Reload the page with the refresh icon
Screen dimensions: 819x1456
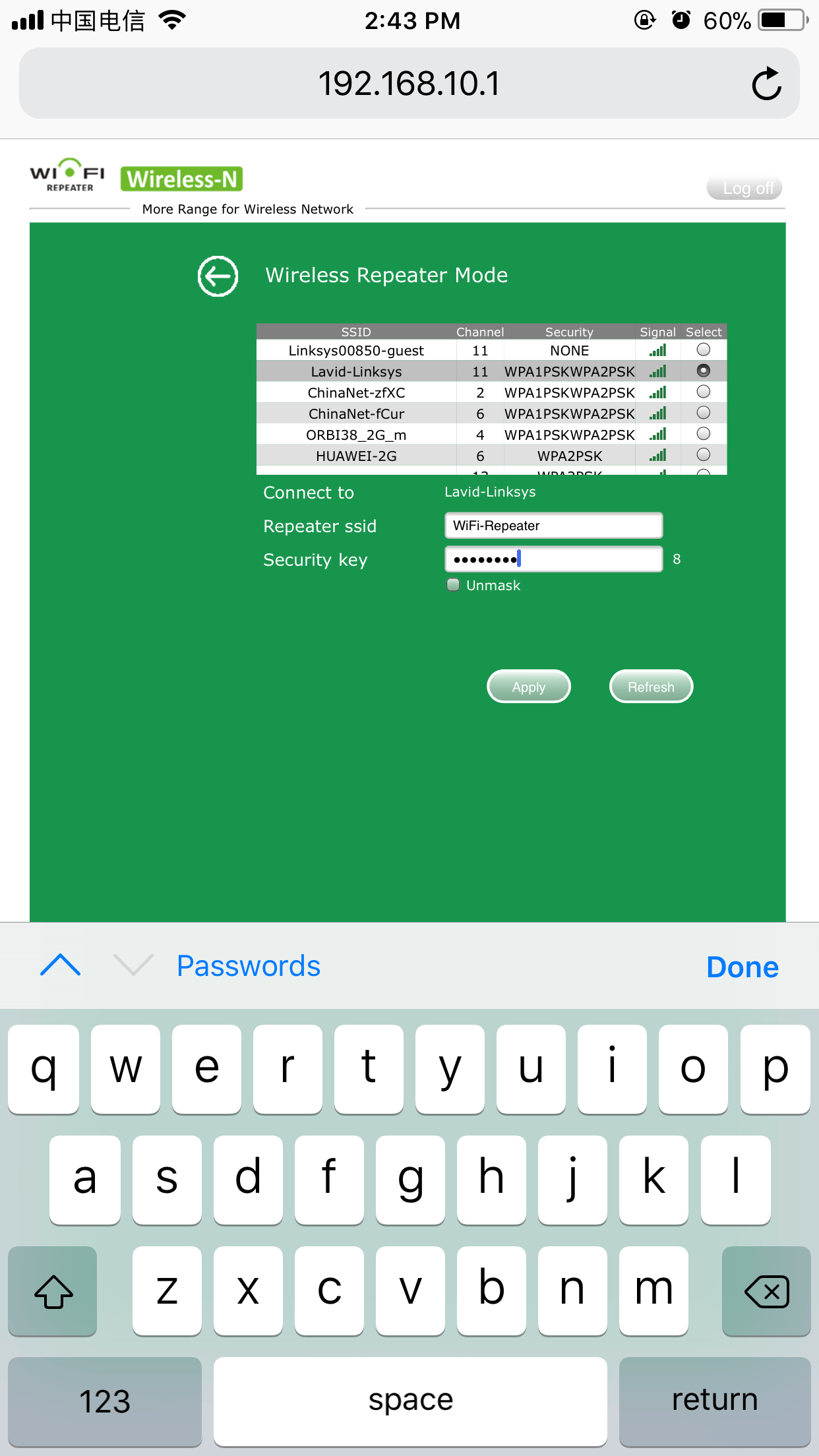(x=766, y=84)
